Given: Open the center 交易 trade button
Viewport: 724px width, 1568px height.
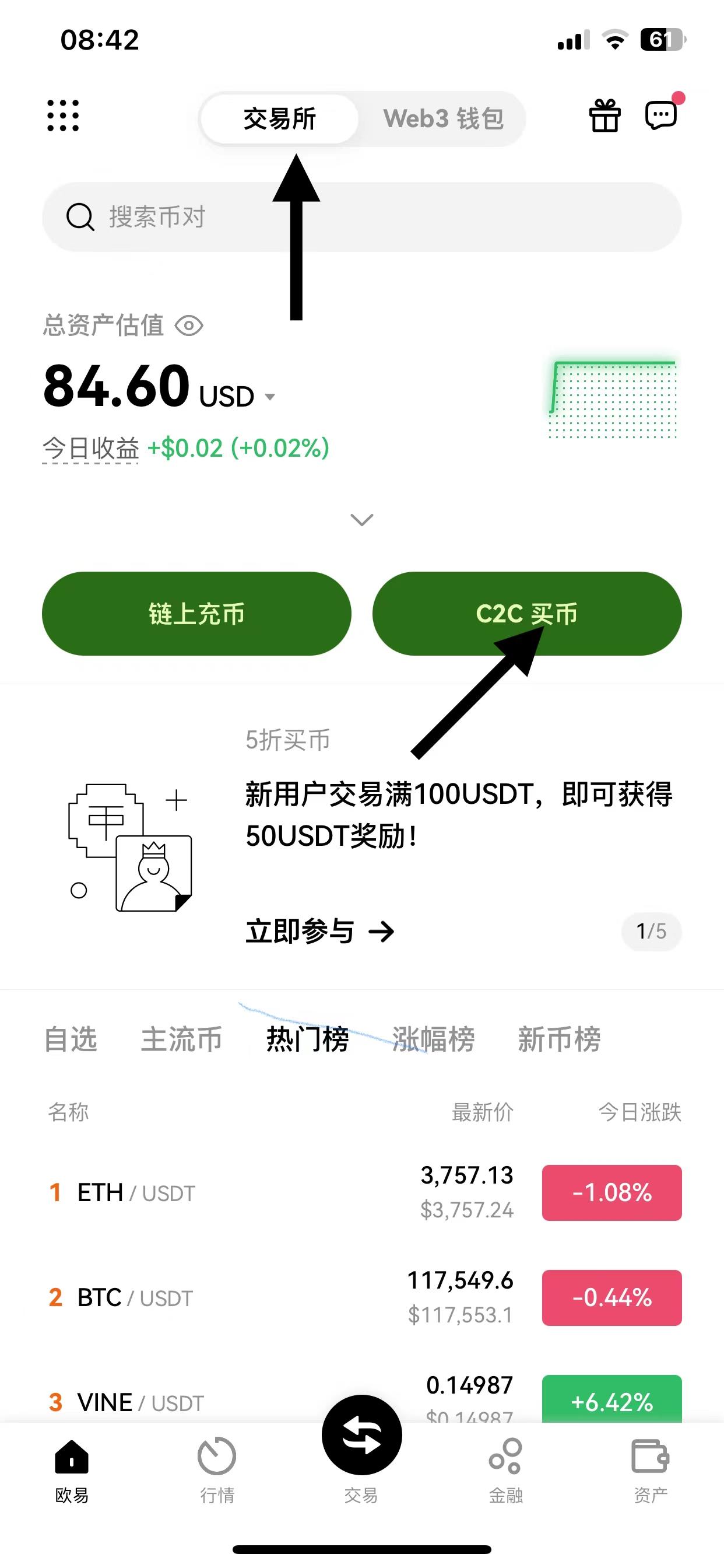Looking at the screenshot, I should click(x=362, y=1437).
